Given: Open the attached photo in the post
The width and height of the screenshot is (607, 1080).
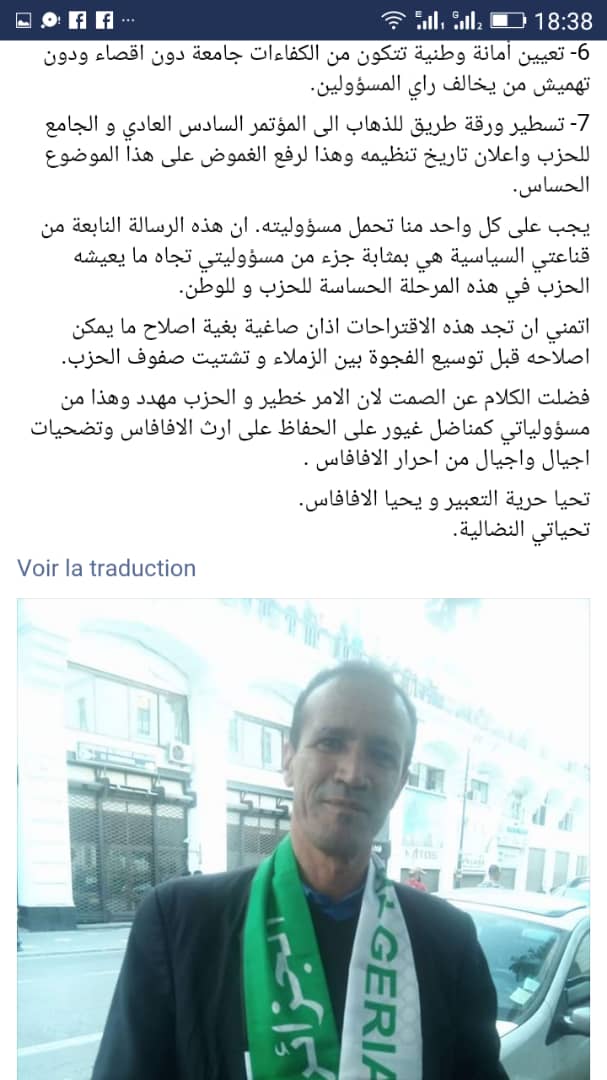Looking at the screenshot, I should [x=303, y=838].
